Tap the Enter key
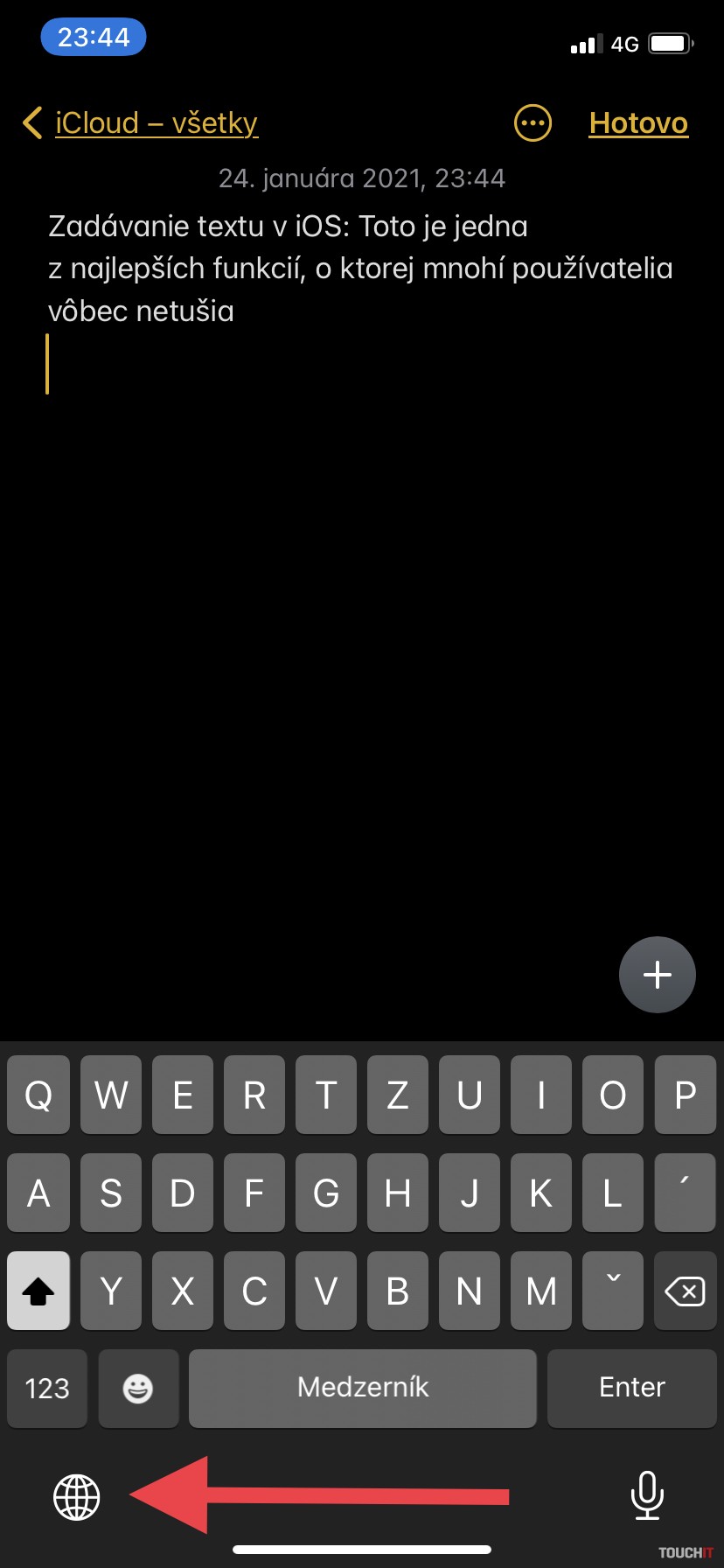 (x=631, y=1388)
